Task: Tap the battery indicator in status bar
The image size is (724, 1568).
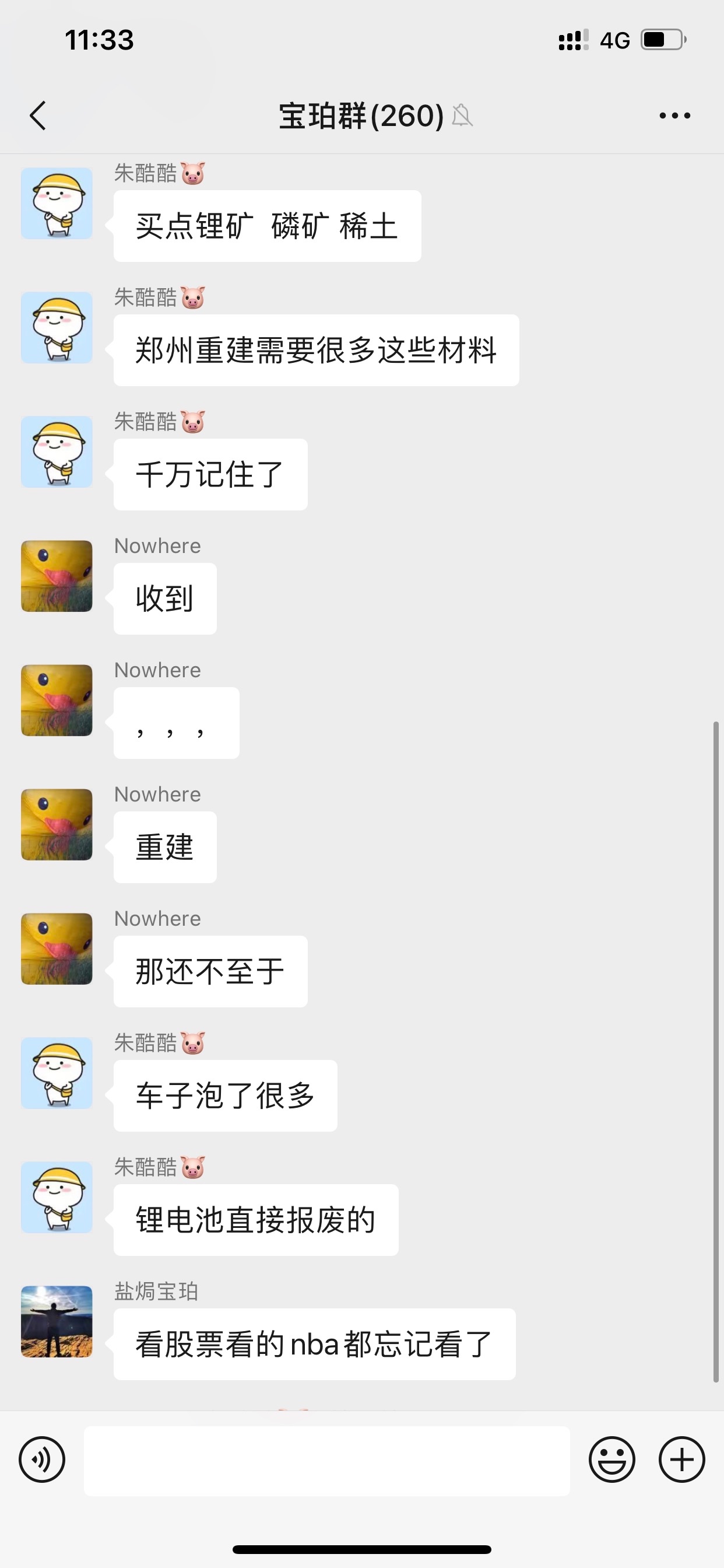Action: click(661, 39)
